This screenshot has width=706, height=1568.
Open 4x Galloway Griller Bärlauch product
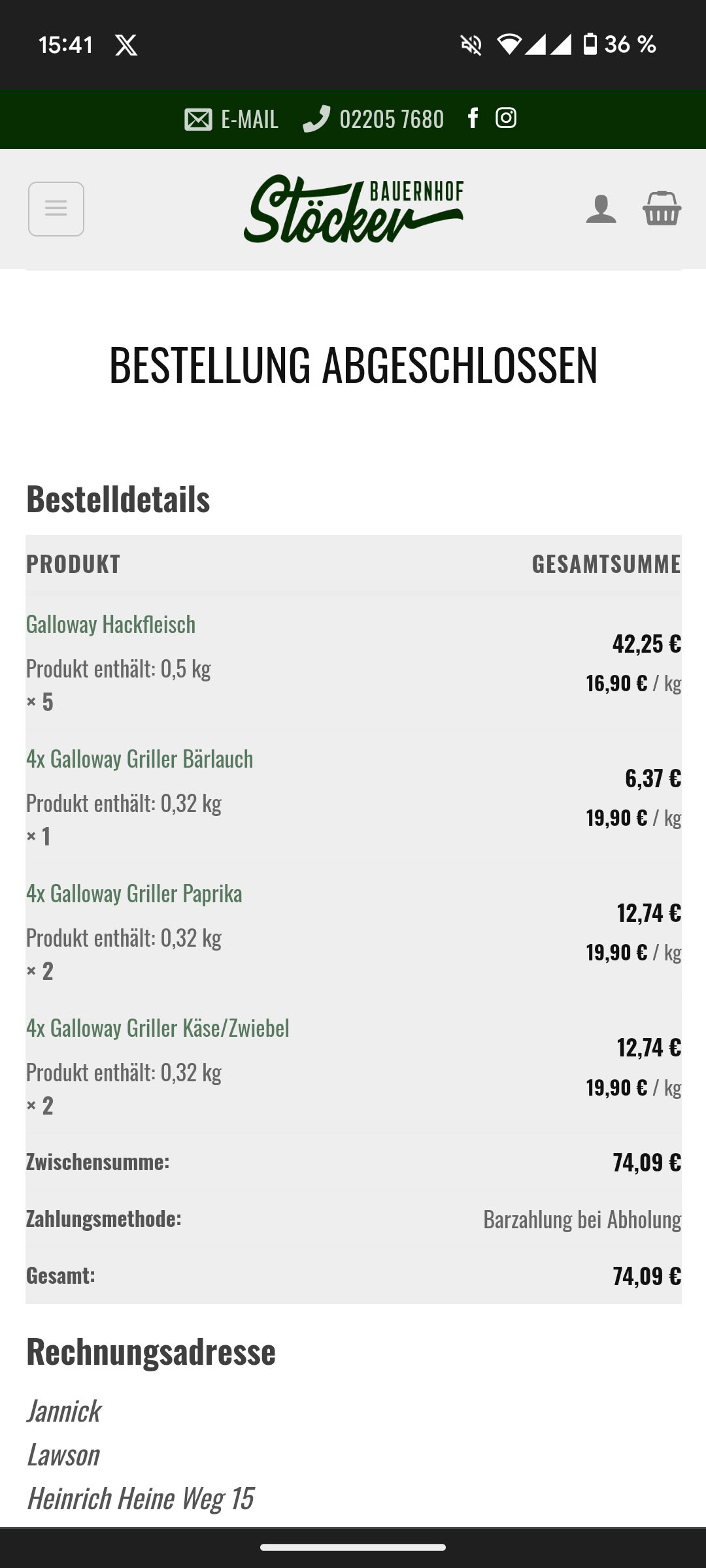139,759
